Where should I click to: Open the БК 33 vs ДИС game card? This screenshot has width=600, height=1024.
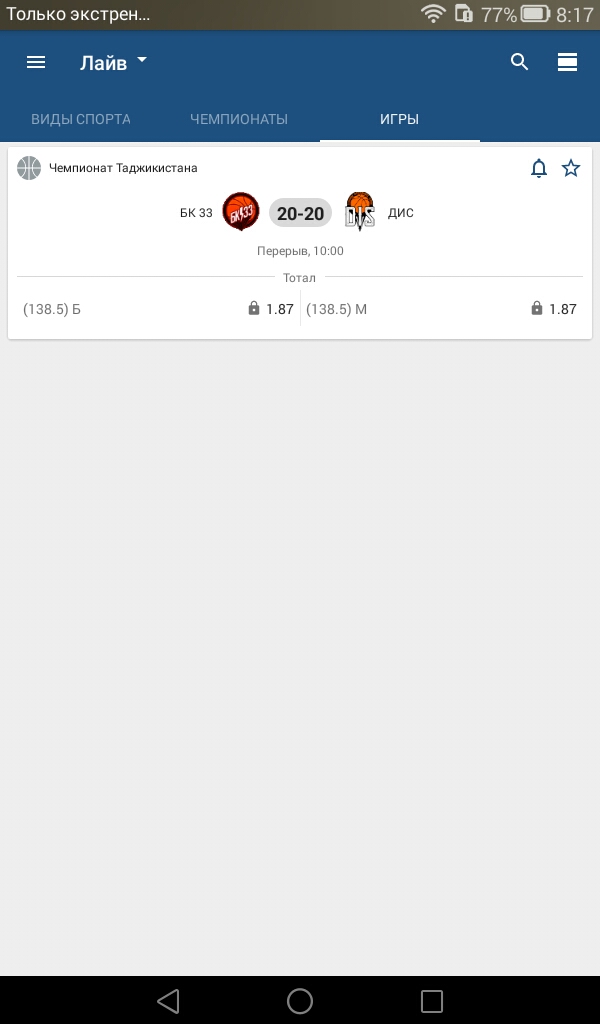tap(300, 243)
